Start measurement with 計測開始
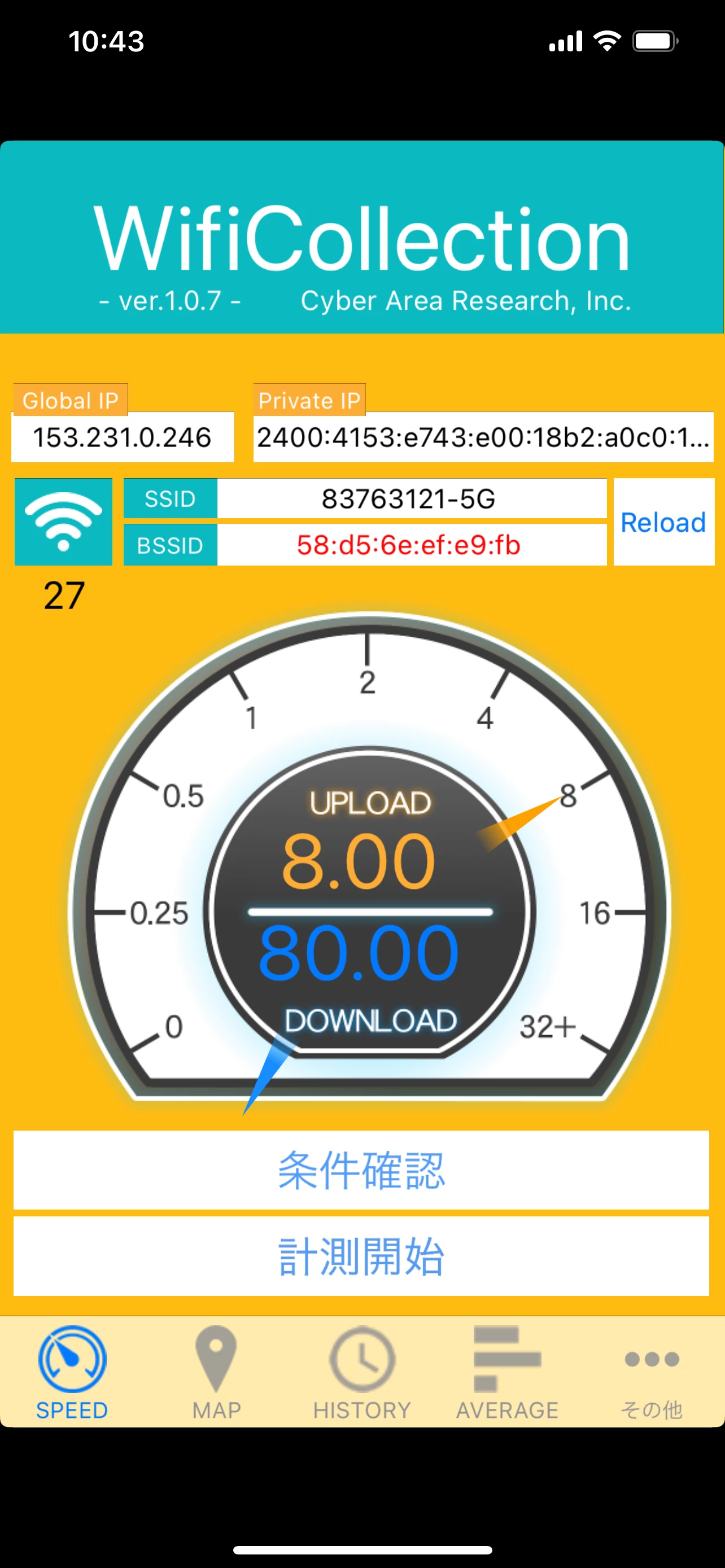Image resolution: width=725 pixels, height=1568 pixels. point(361,1256)
